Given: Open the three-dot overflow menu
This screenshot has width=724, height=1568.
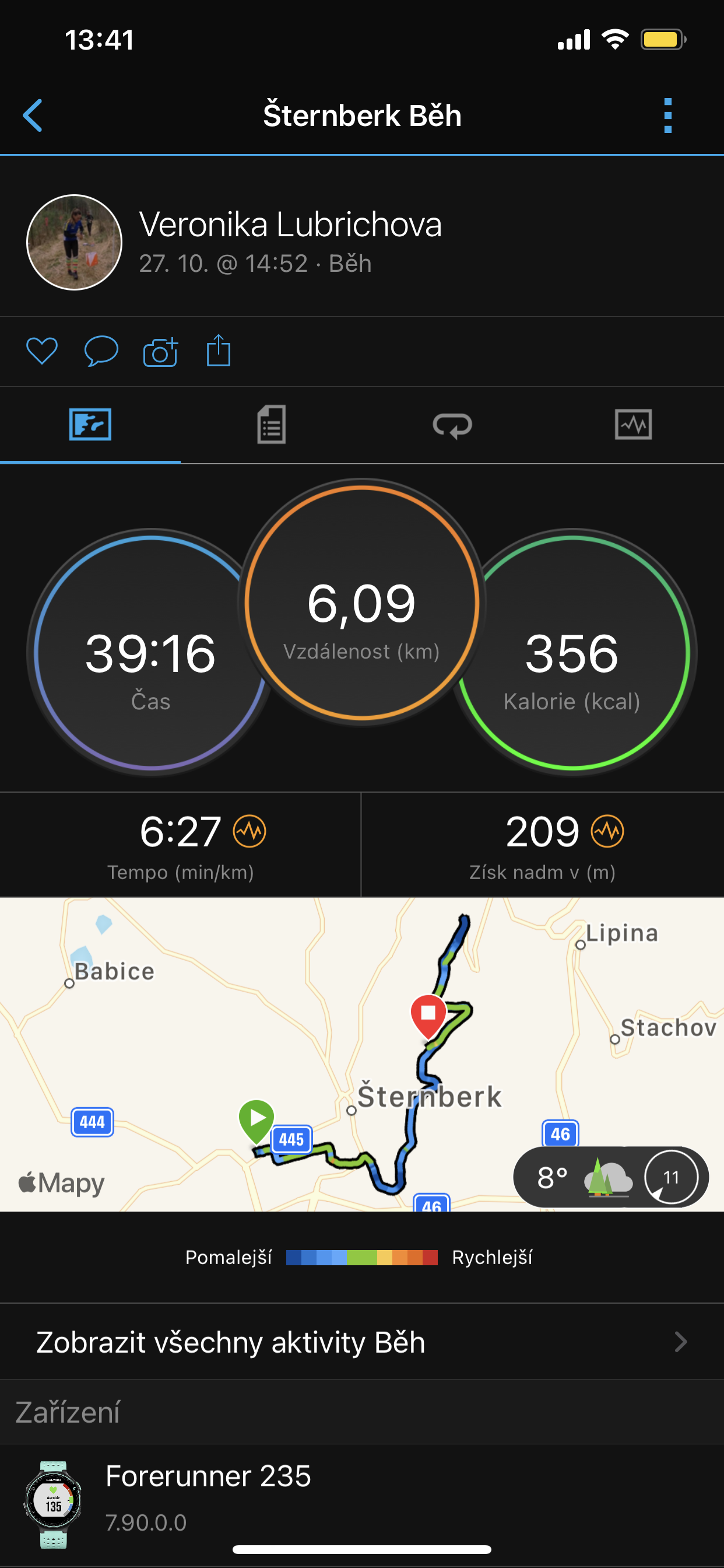Looking at the screenshot, I should tap(667, 115).
